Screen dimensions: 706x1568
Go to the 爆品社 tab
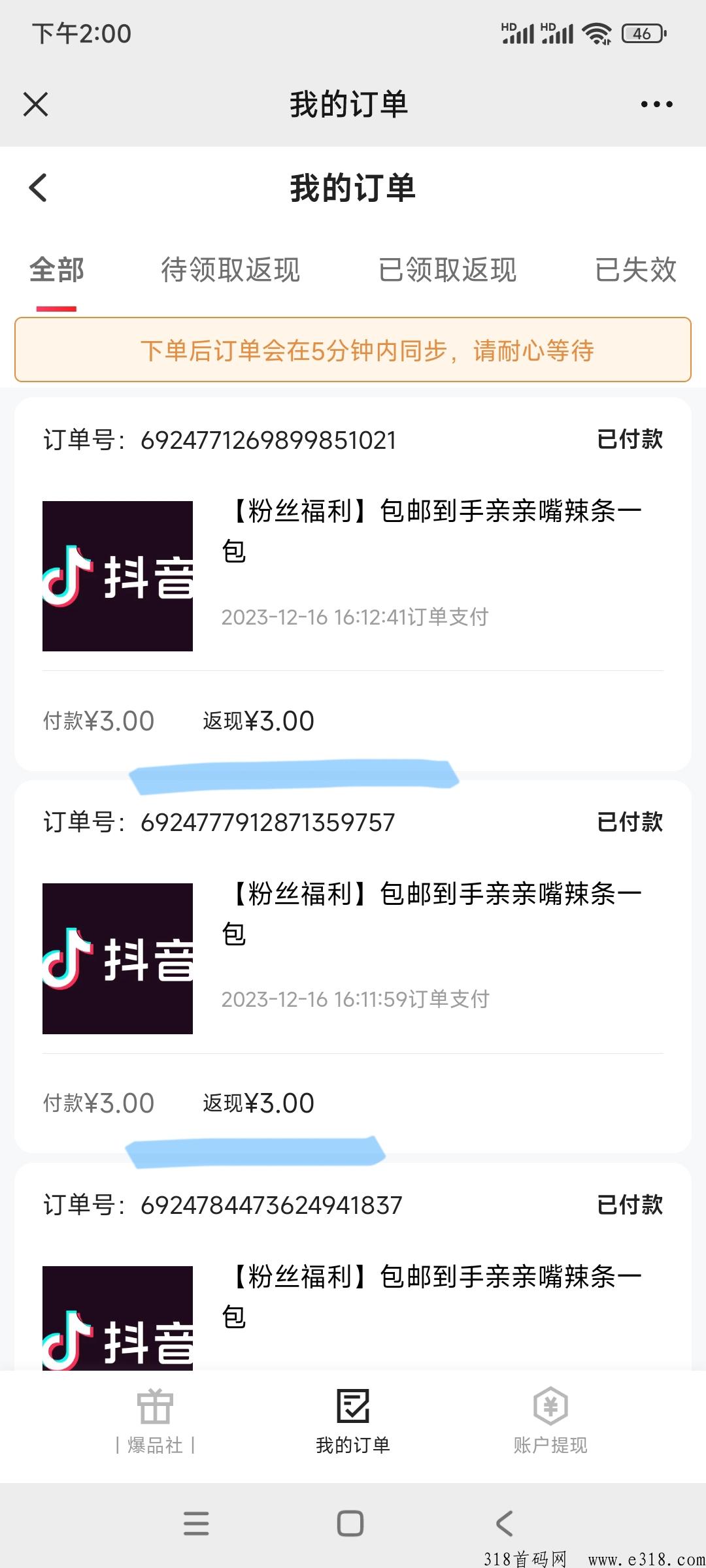point(156,1422)
